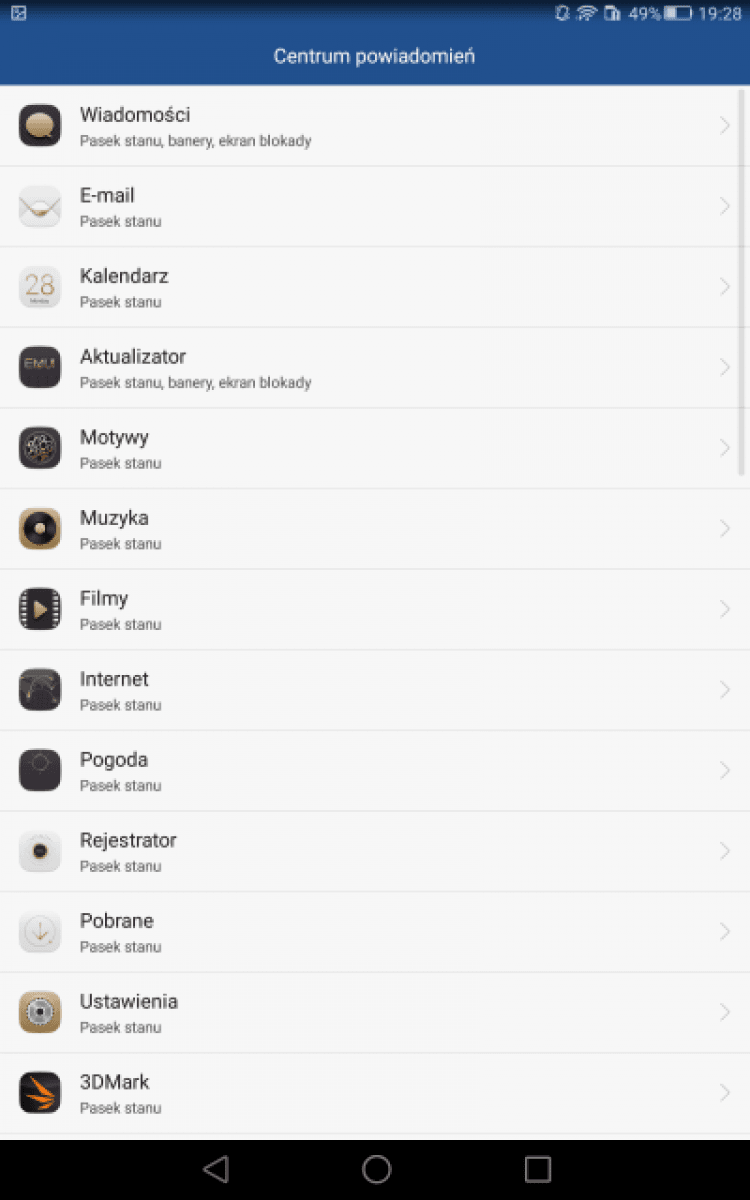Open Wiadomości notification settings
Viewport: 750px width, 1200px height.
point(375,126)
